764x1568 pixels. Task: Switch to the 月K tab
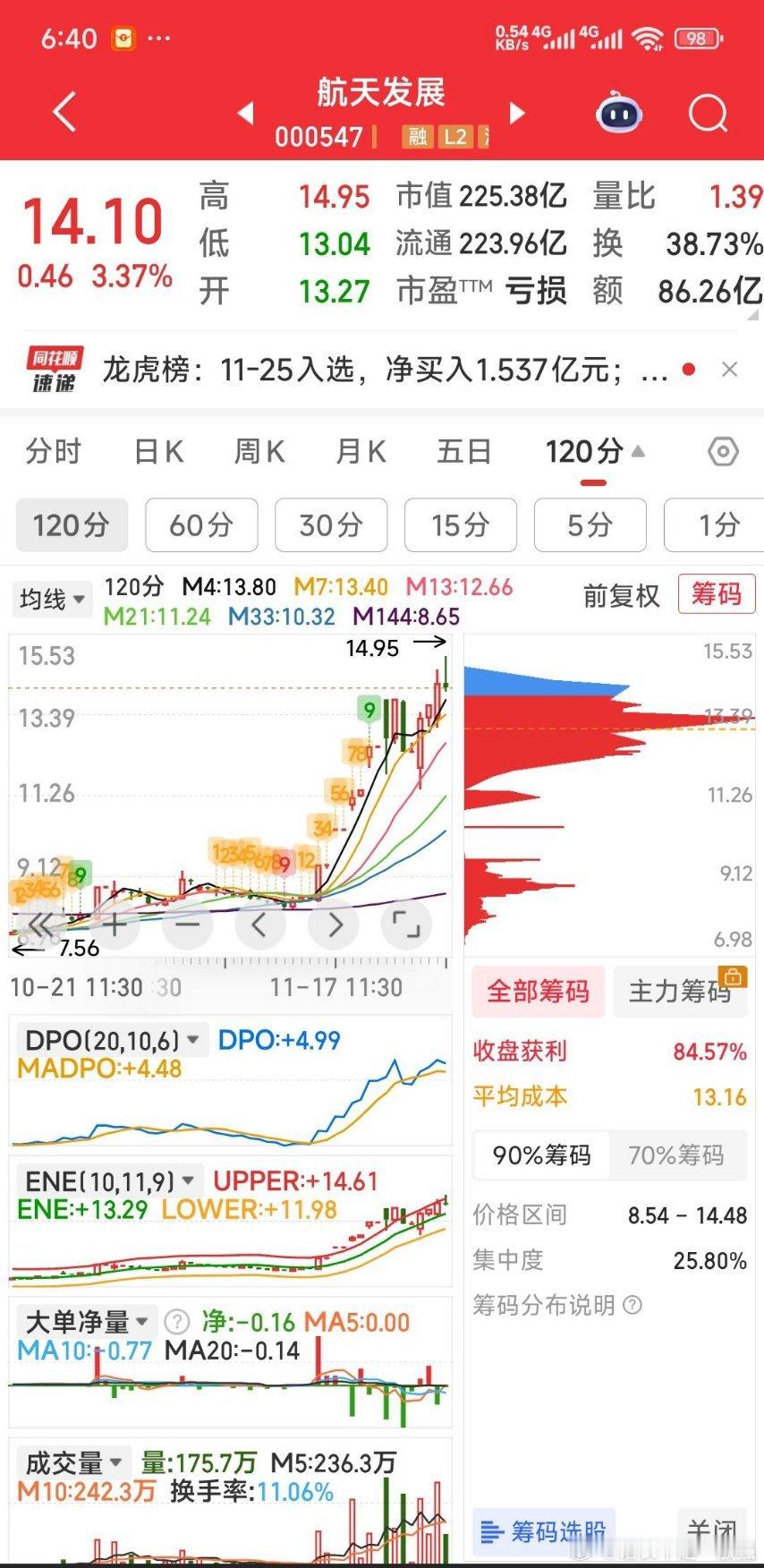click(x=361, y=452)
